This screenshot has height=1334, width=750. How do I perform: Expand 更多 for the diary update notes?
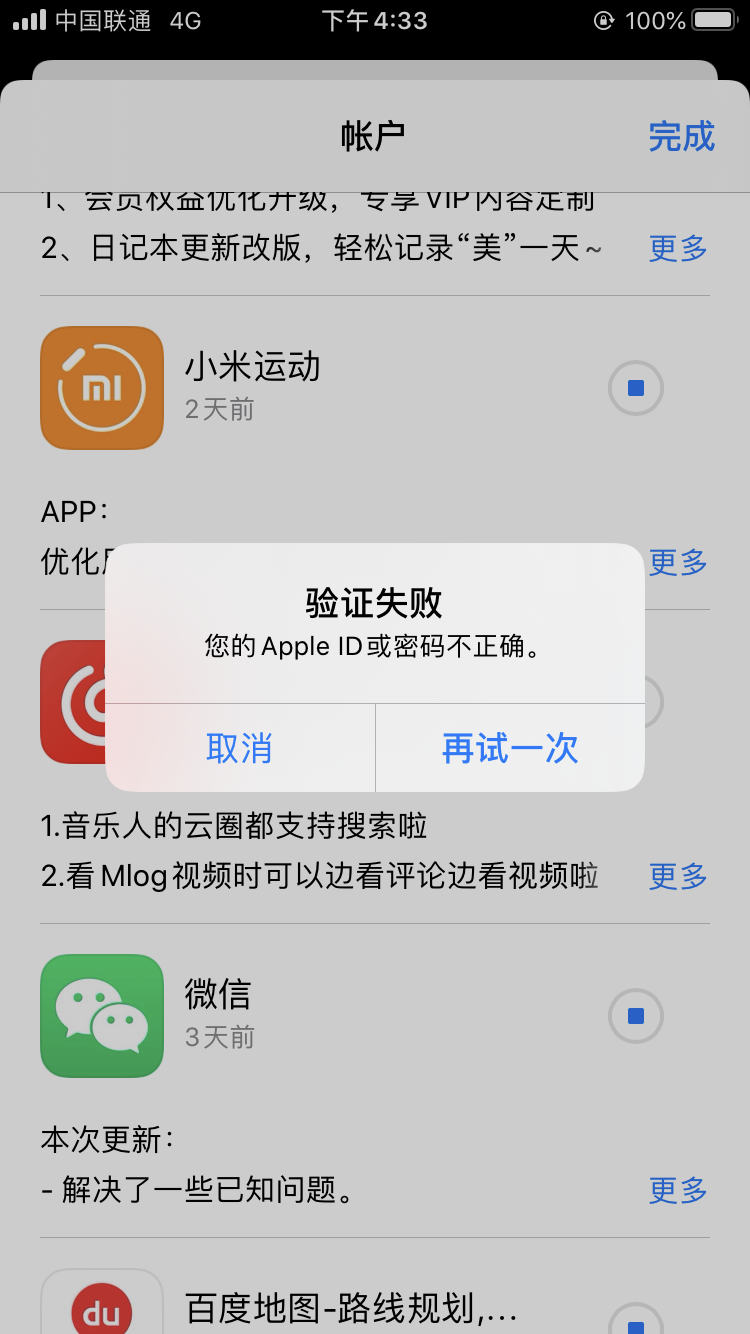(x=678, y=248)
